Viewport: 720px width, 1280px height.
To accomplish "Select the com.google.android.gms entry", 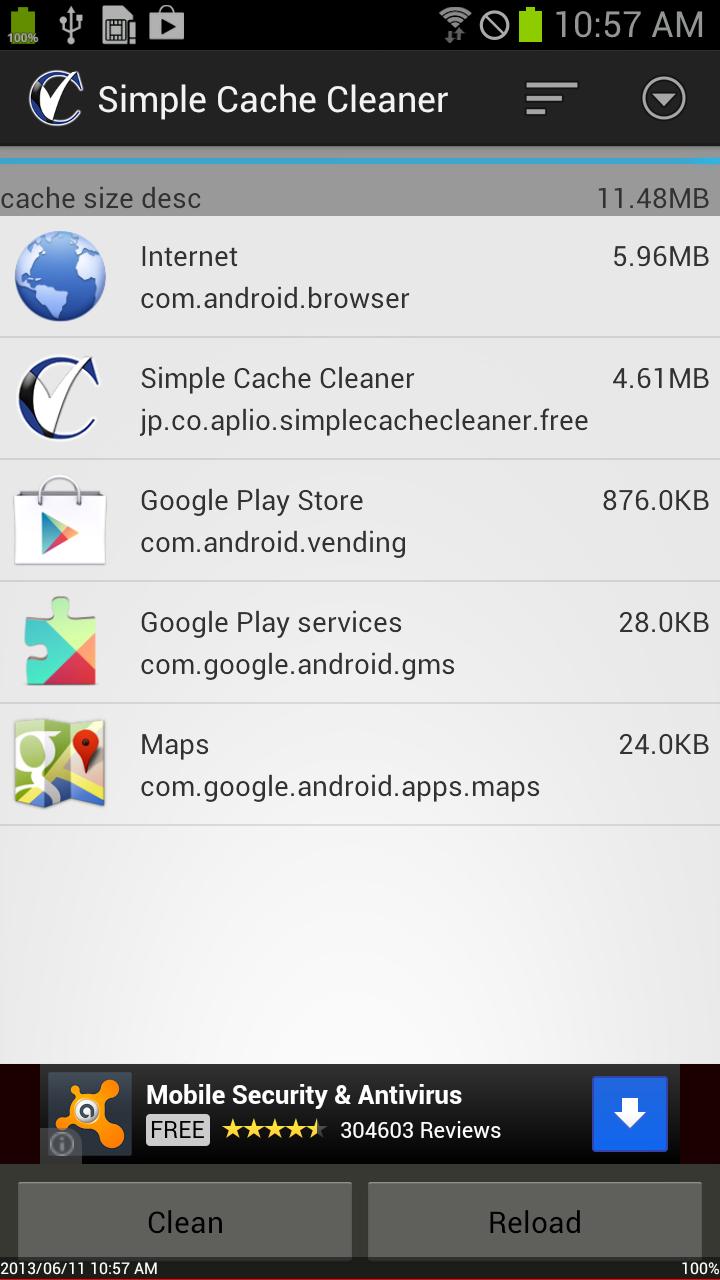I will point(360,642).
